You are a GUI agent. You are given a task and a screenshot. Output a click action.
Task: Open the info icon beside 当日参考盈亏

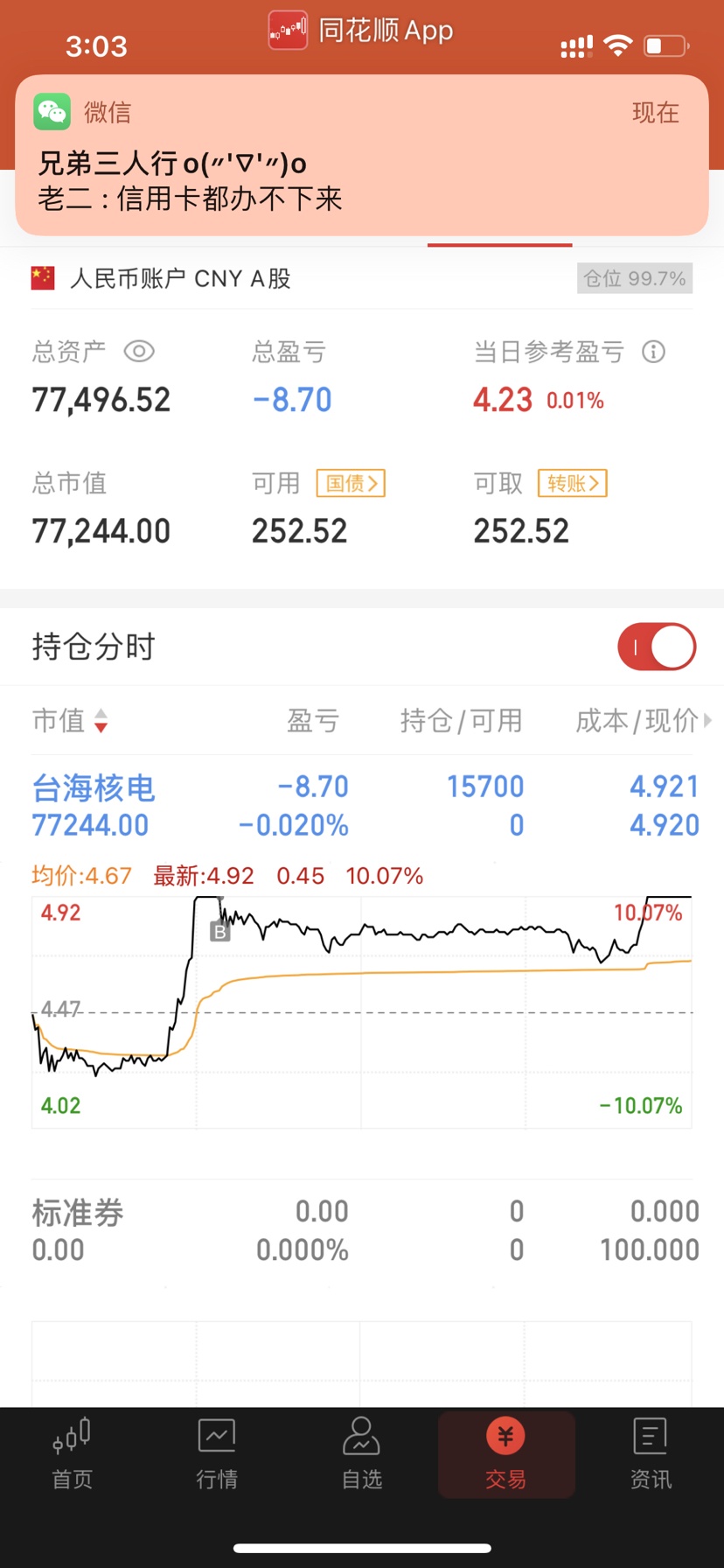(653, 352)
